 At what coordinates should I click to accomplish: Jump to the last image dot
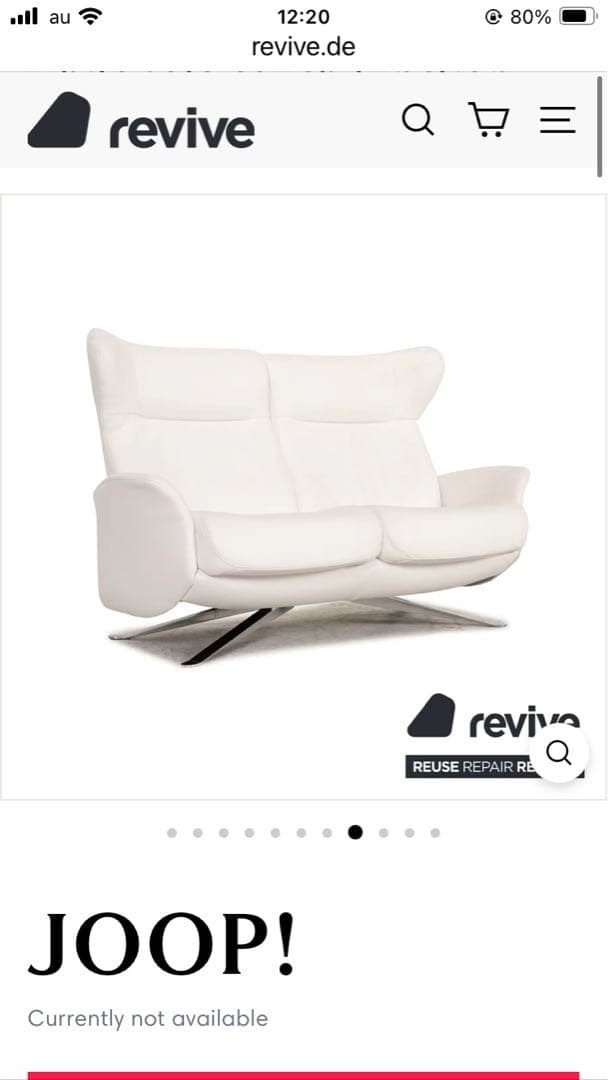click(x=435, y=832)
